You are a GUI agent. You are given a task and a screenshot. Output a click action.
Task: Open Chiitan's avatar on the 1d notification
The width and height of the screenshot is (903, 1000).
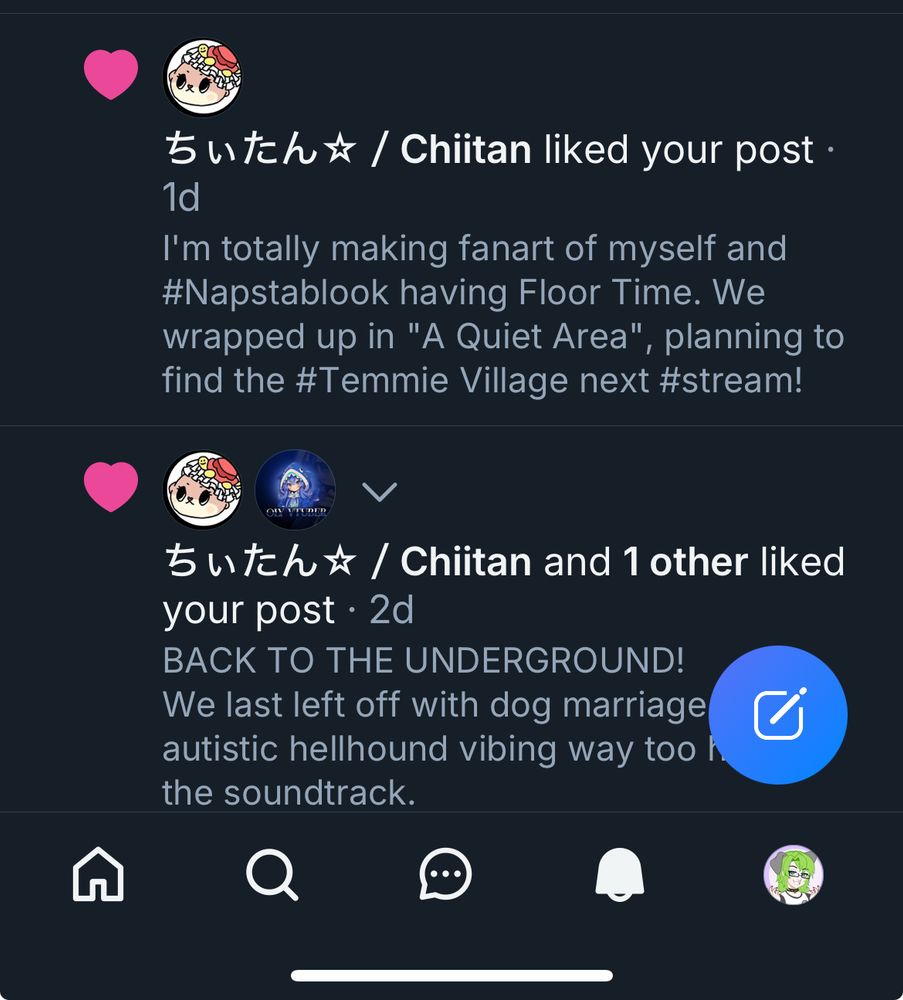(x=203, y=77)
